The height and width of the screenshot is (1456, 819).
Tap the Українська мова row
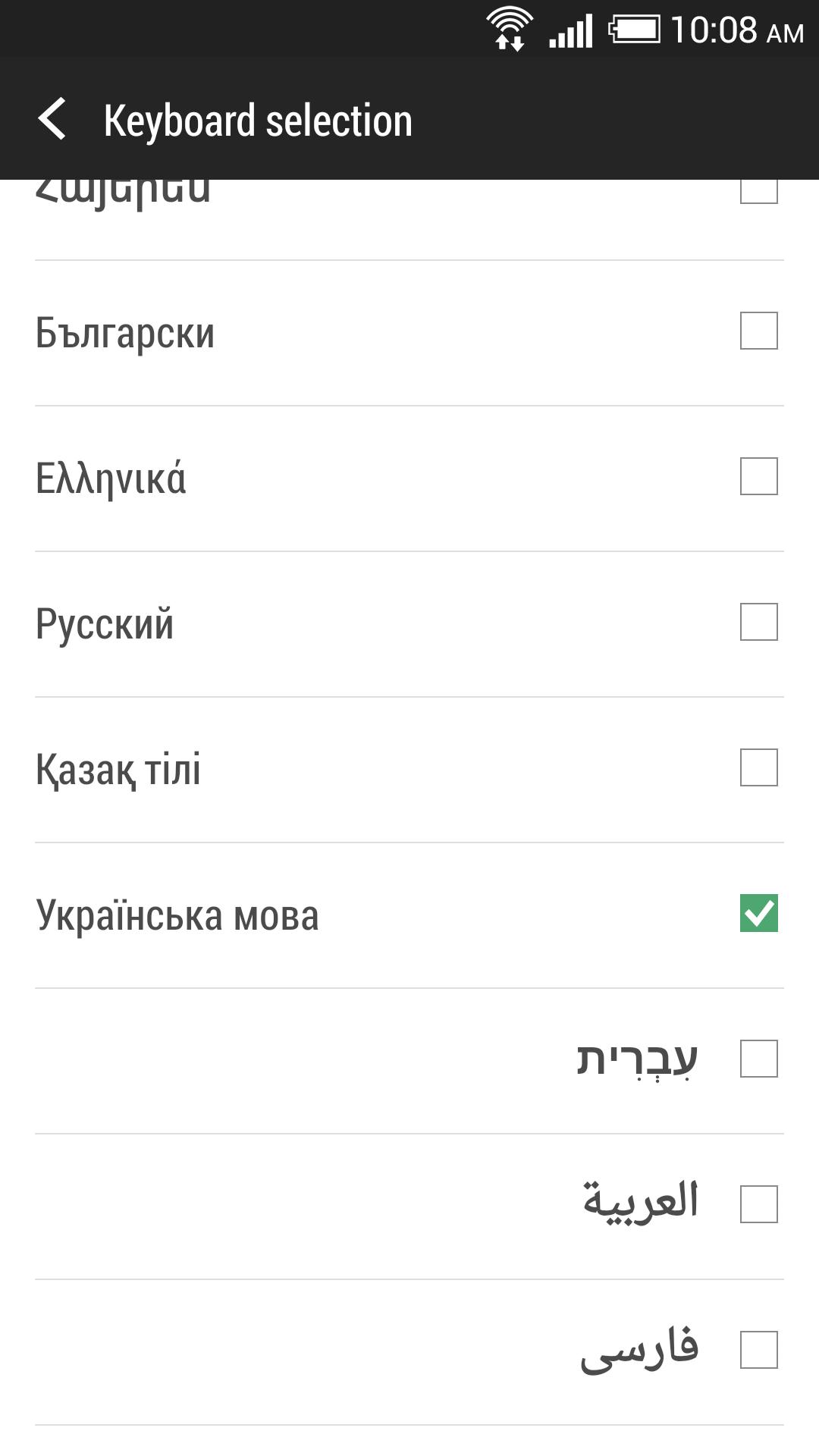click(x=303, y=915)
